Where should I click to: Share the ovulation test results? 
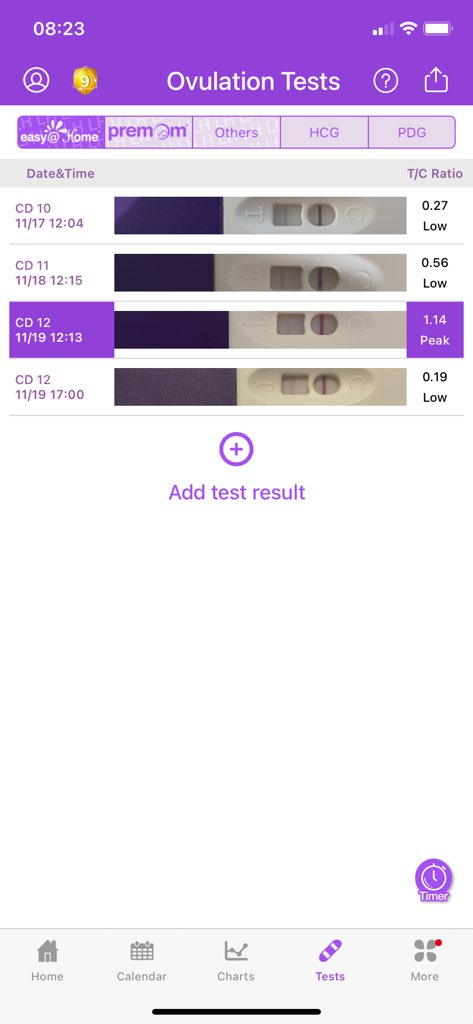click(436, 80)
